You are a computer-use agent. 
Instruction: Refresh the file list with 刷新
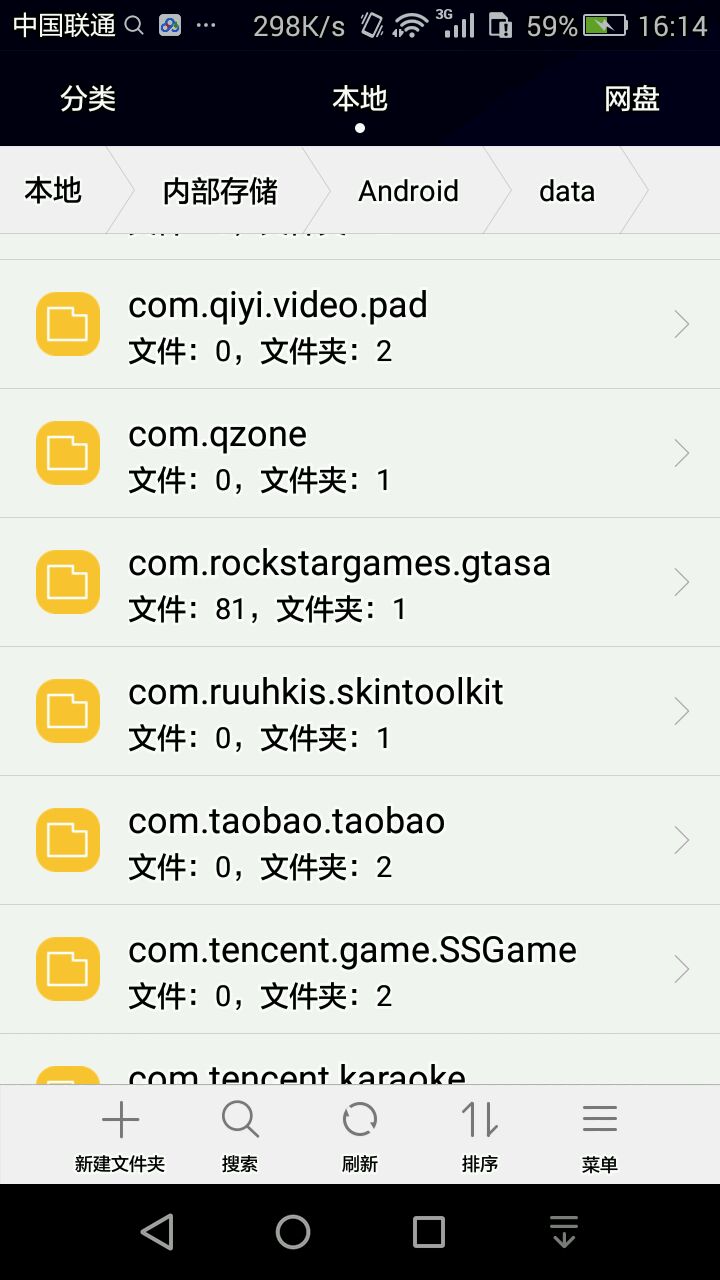click(x=360, y=1135)
